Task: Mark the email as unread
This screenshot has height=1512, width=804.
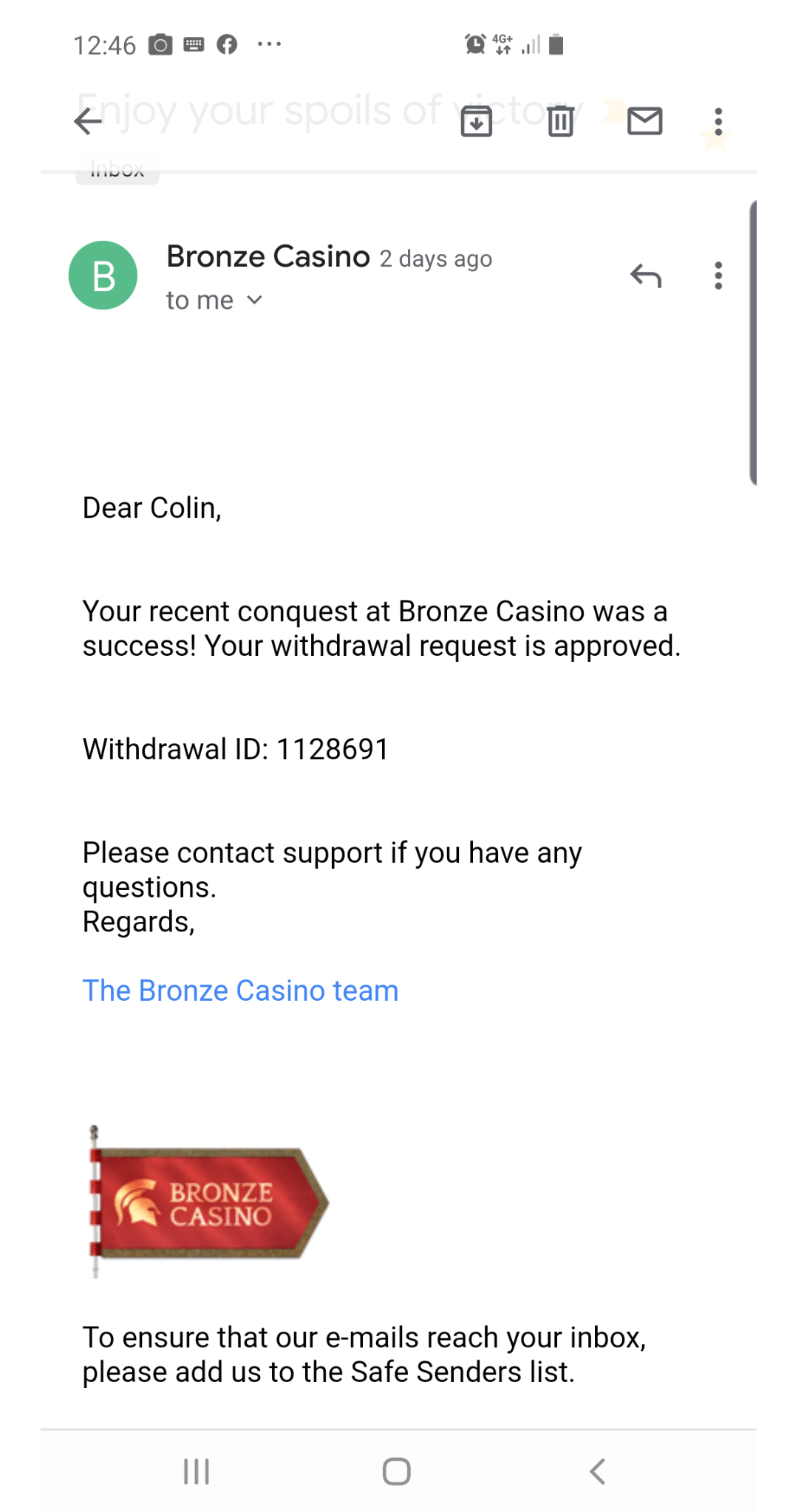Action: (644, 121)
